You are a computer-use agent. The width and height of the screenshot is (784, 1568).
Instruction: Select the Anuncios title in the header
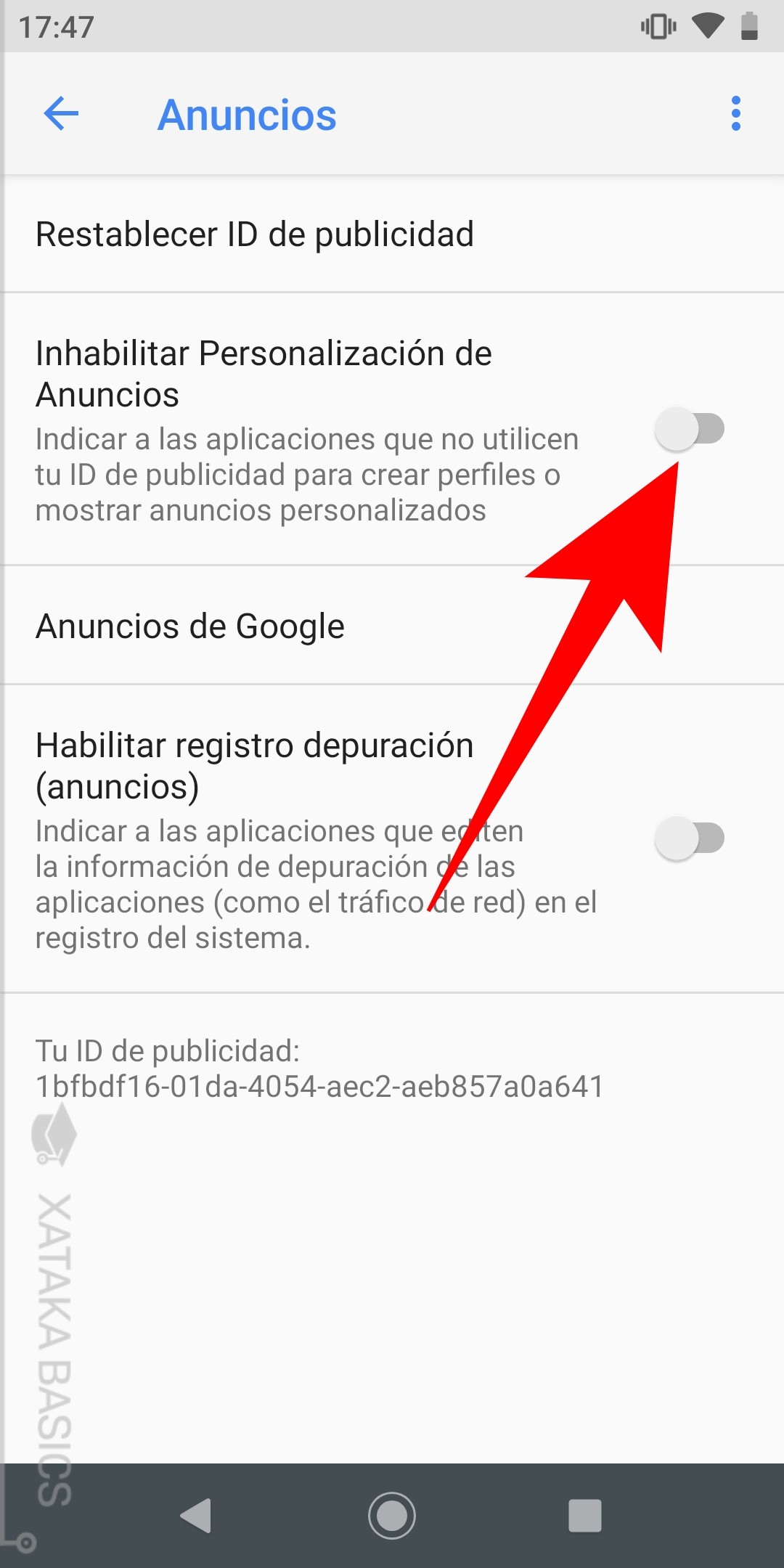click(x=247, y=115)
